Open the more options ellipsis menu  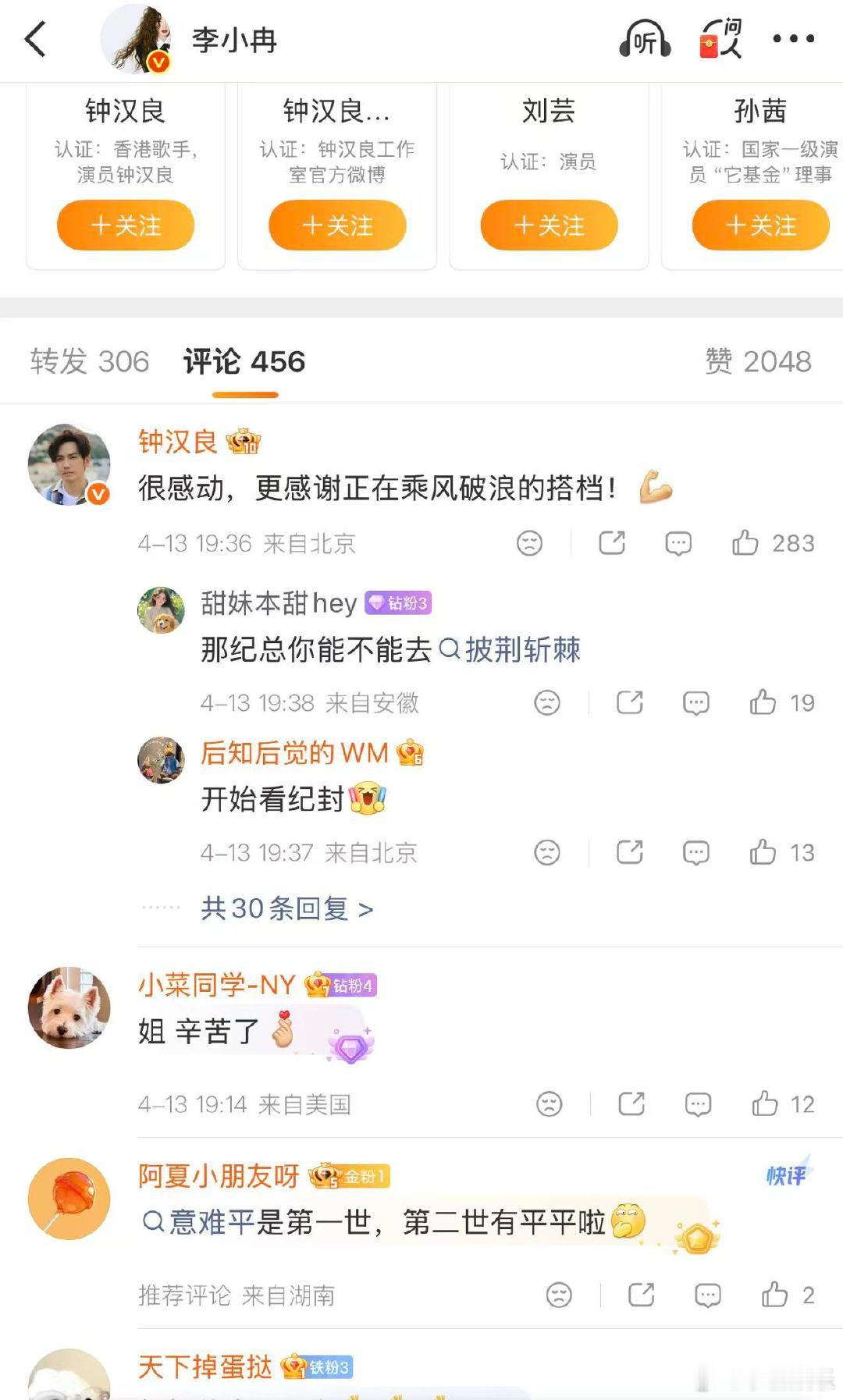pyautogui.click(x=794, y=38)
